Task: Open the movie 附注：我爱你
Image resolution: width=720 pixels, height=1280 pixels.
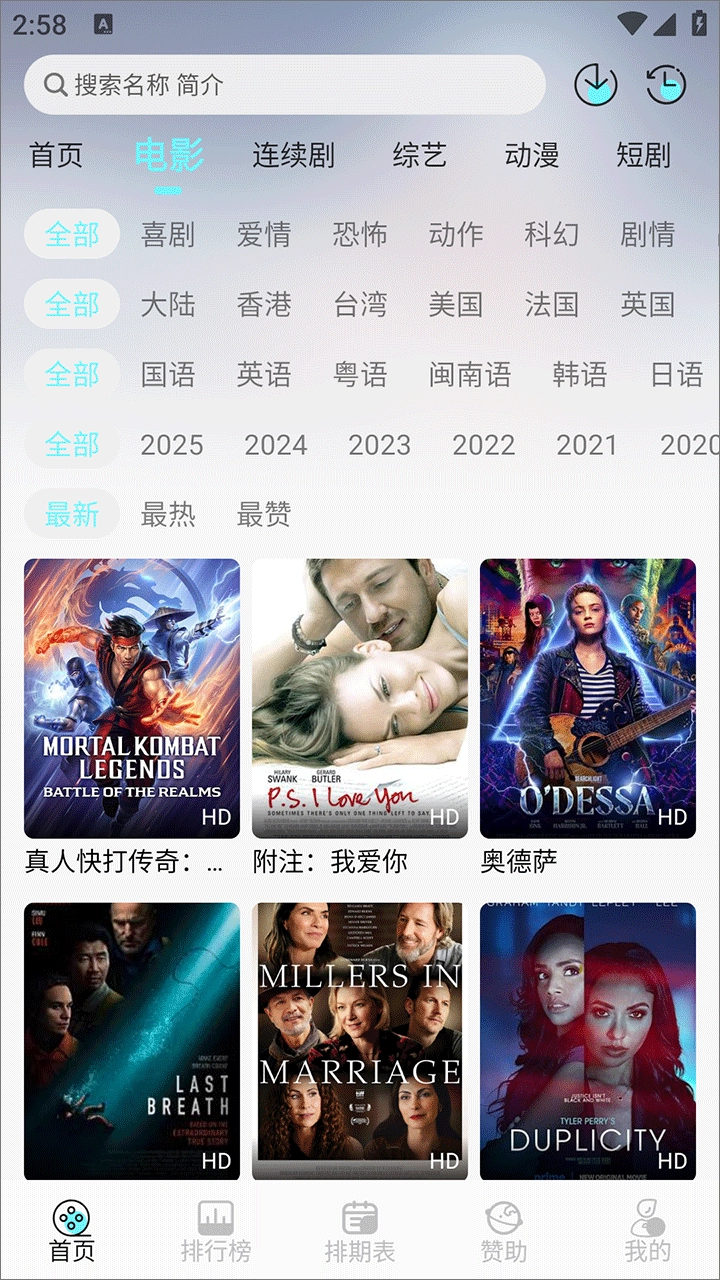Action: coord(360,698)
